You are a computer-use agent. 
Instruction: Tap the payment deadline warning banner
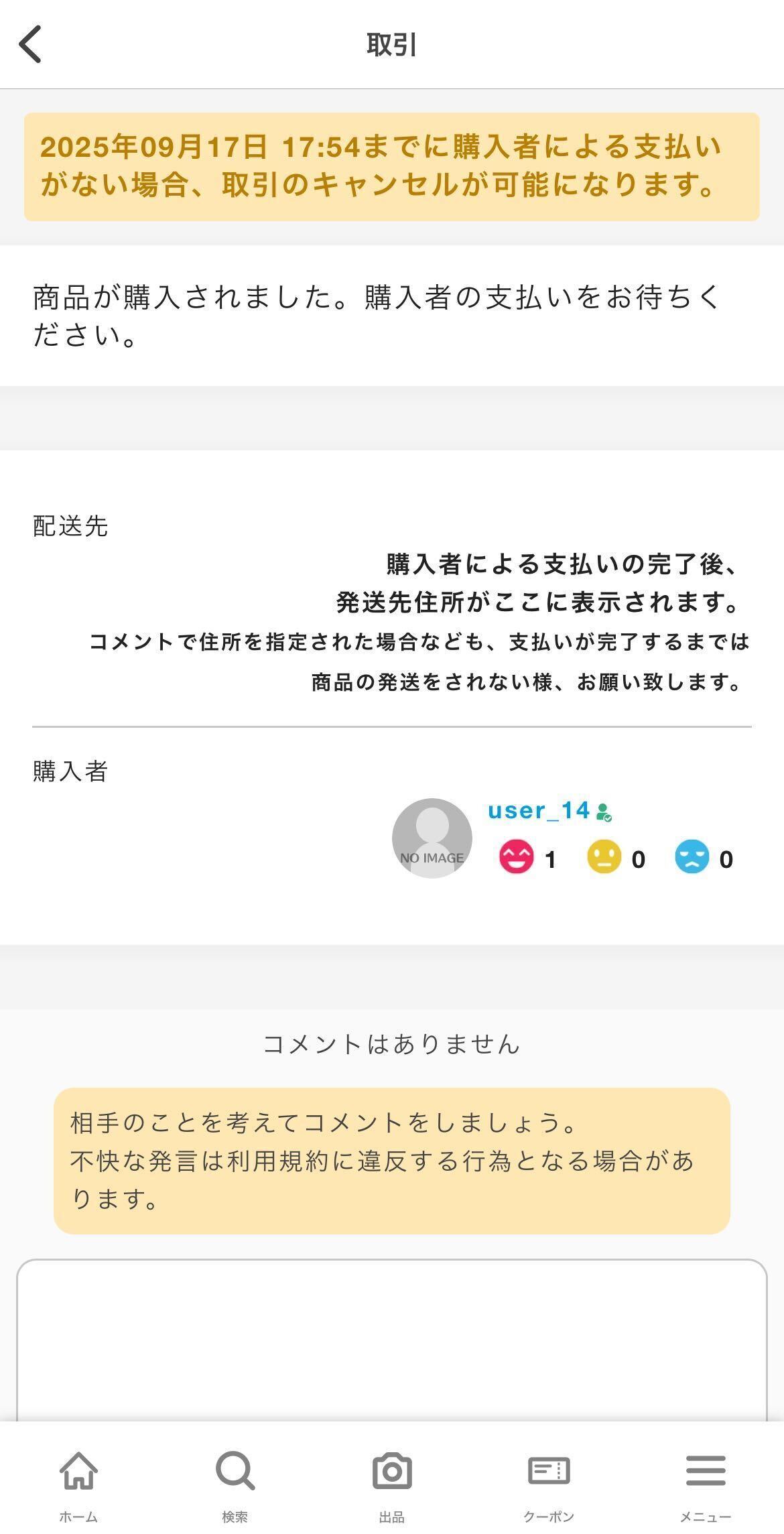(391, 168)
